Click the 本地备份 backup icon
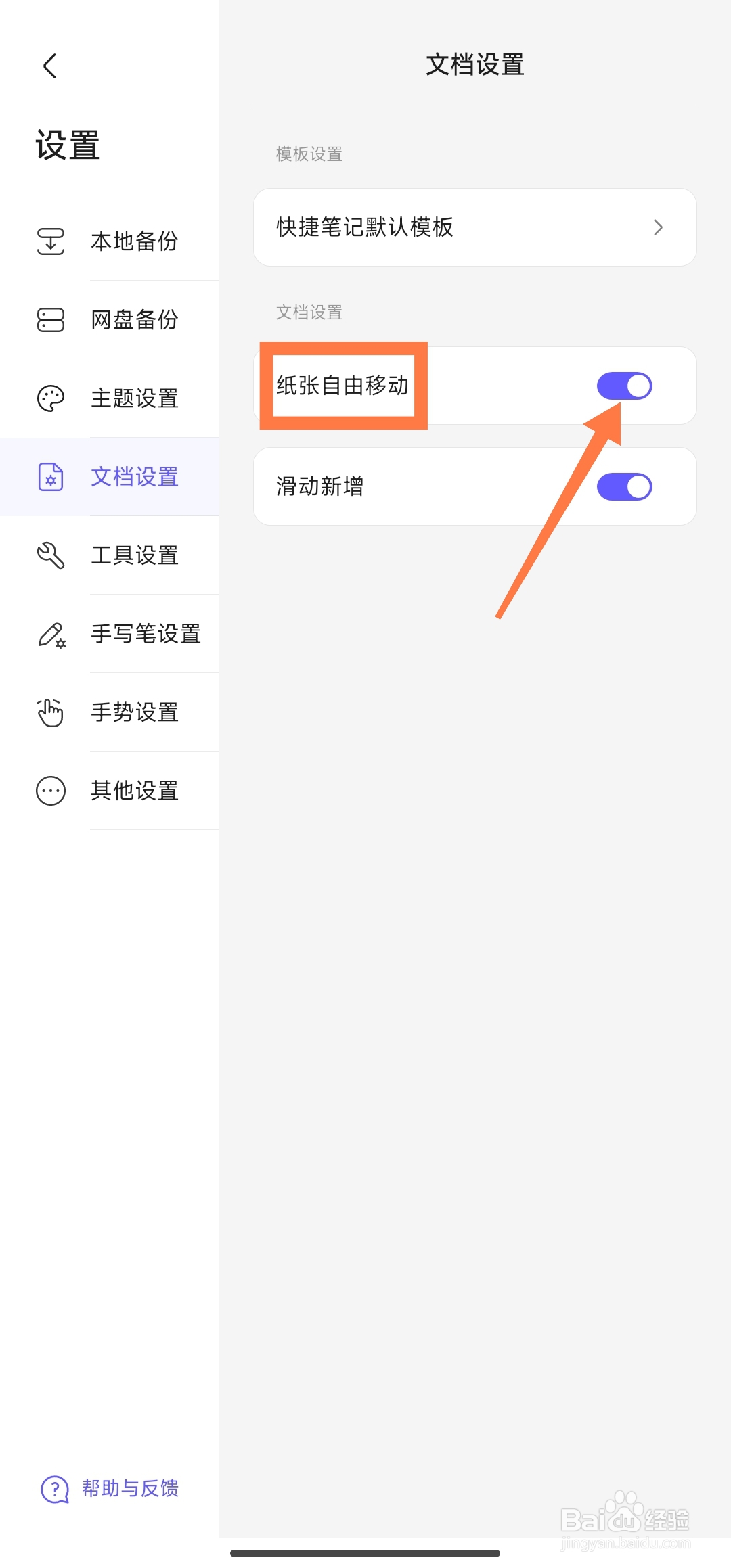The height and width of the screenshot is (1568, 731). pos(51,241)
